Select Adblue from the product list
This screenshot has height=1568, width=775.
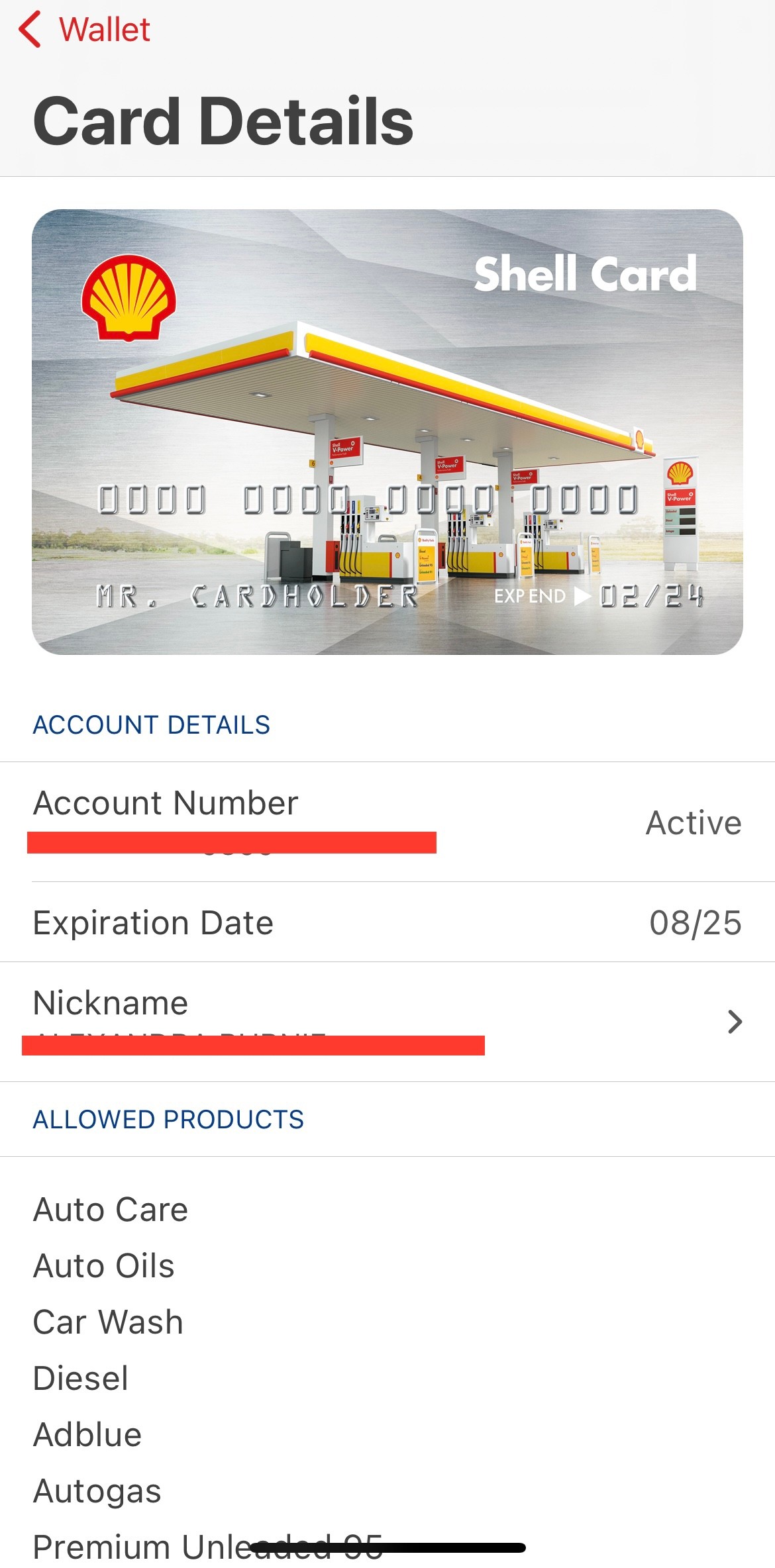coord(87,1434)
